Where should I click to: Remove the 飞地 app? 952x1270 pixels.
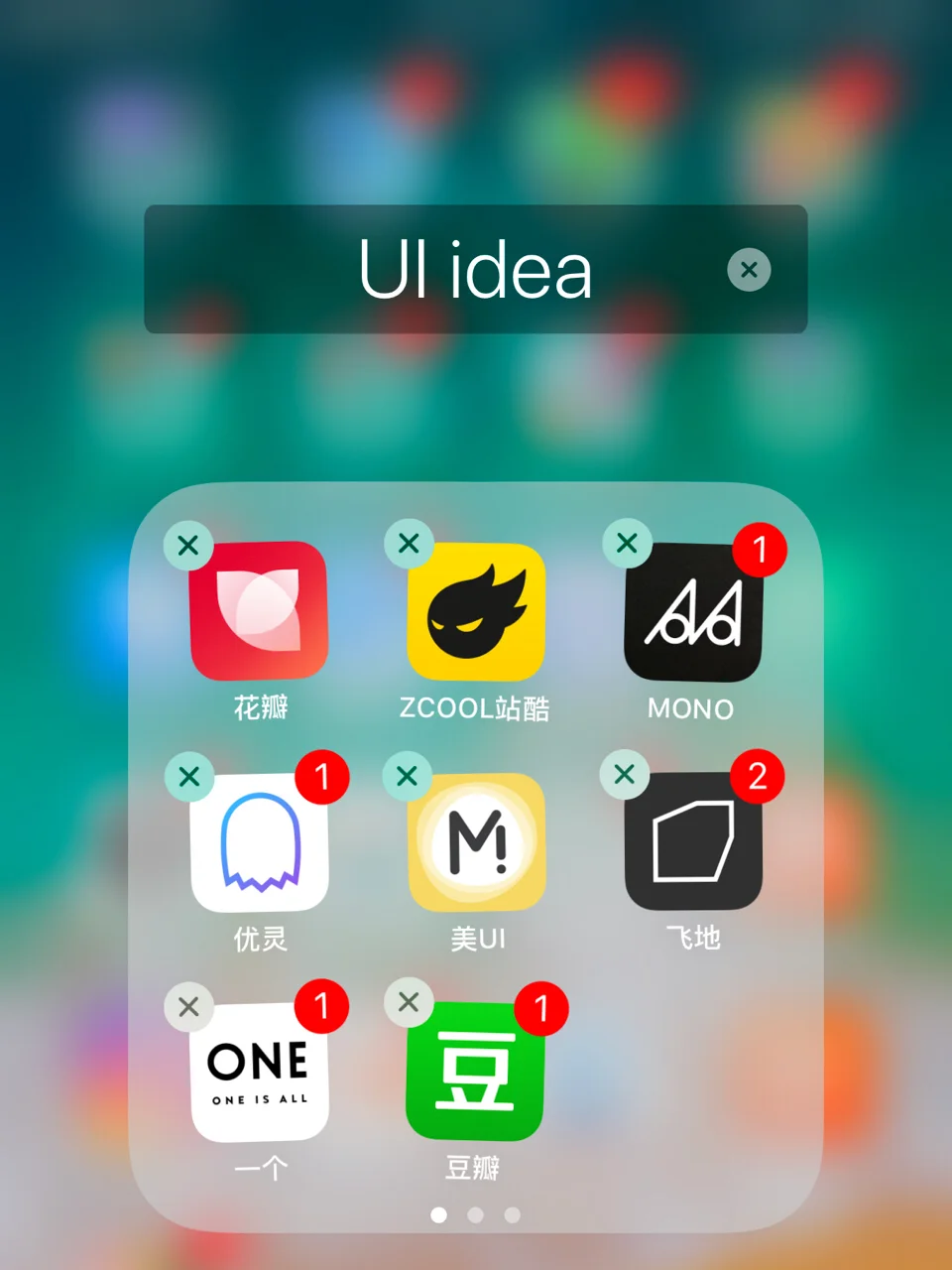tap(624, 774)
